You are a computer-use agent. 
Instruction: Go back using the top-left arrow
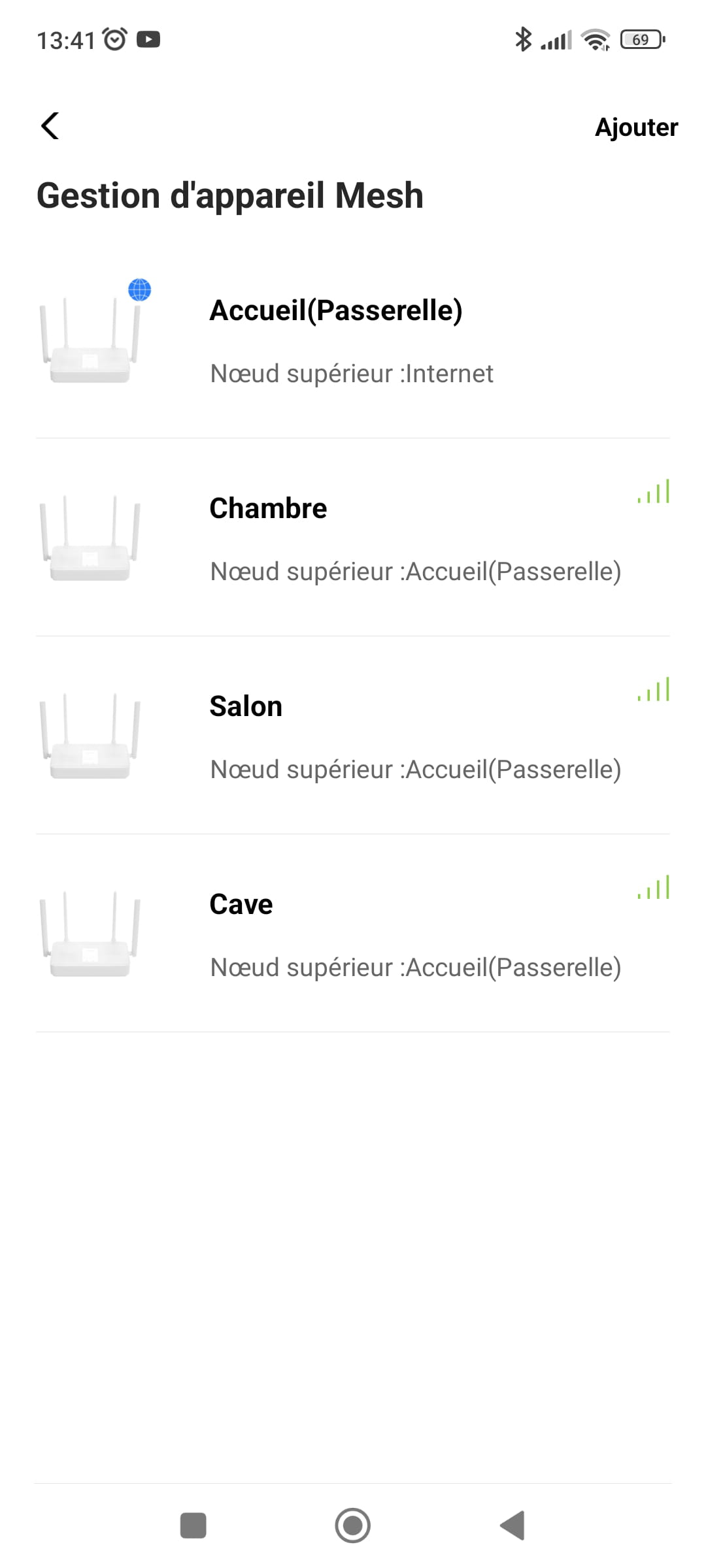(50, 126)
